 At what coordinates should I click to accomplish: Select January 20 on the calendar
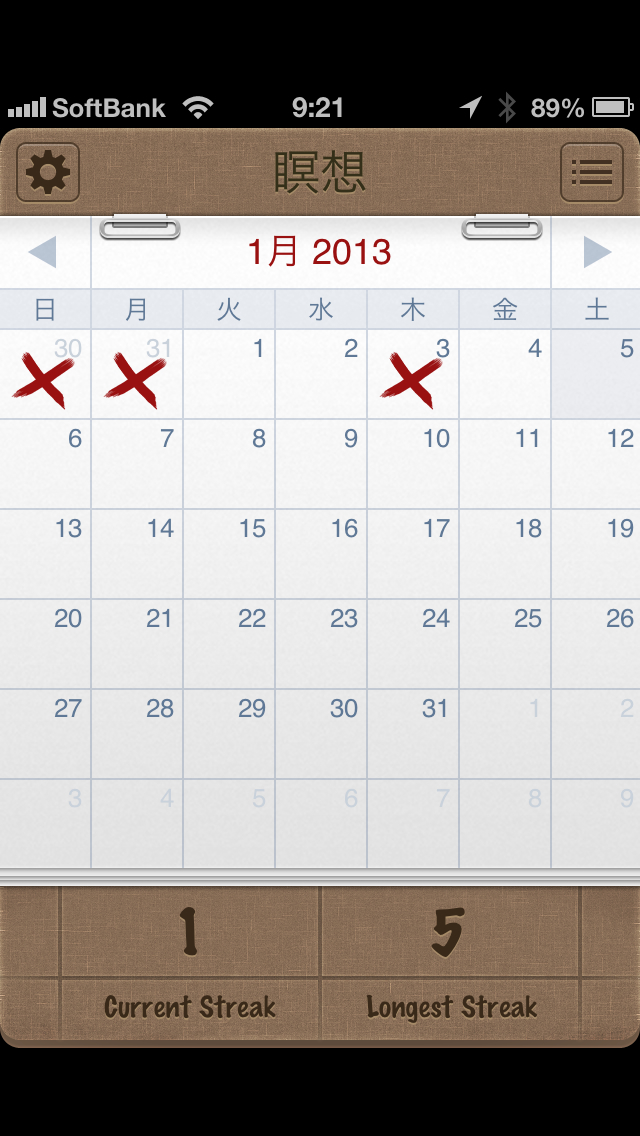(x=45, y=644)
